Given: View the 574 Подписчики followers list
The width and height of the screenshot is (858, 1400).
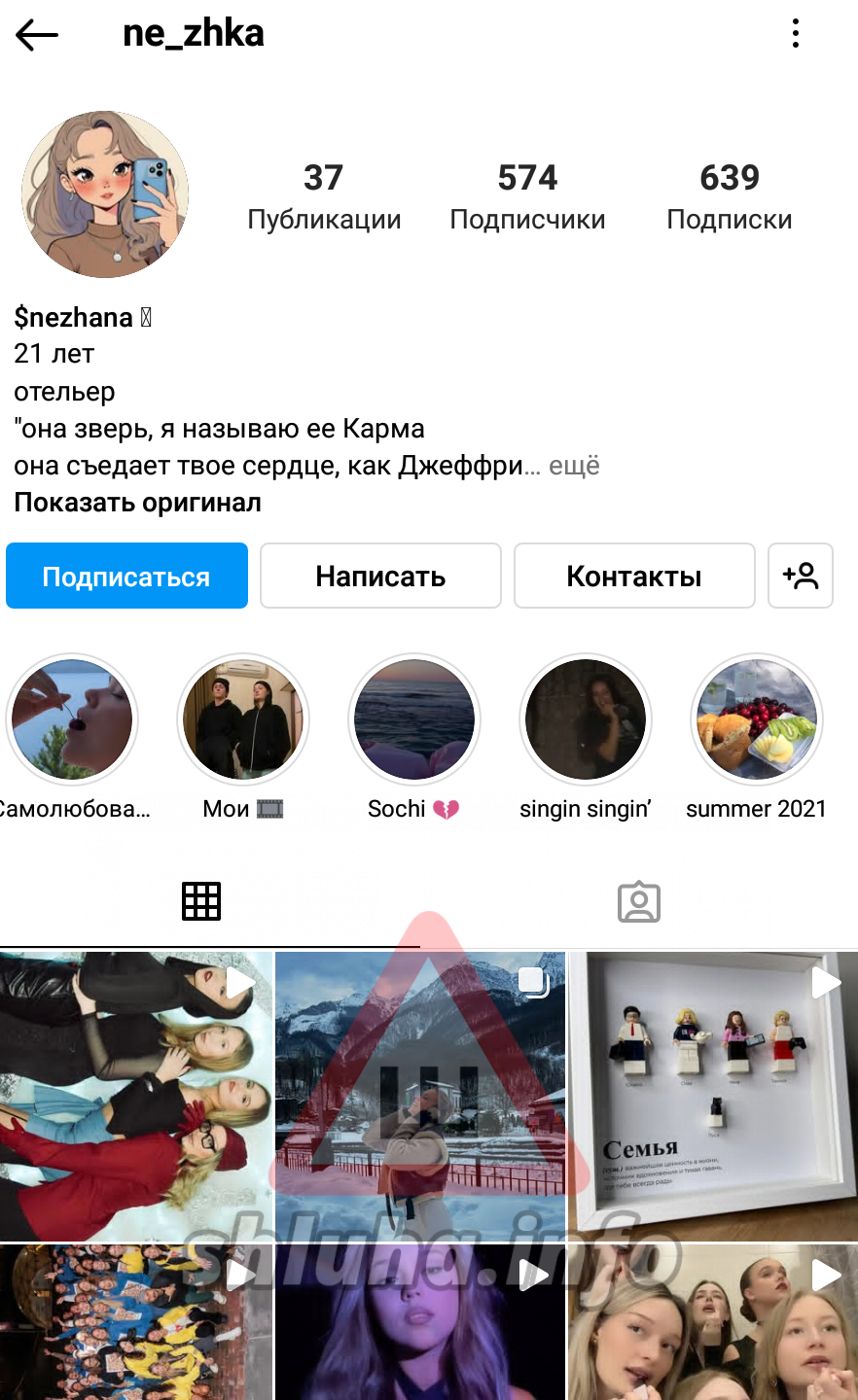Looking at the screenshot, I should (527, 197).
